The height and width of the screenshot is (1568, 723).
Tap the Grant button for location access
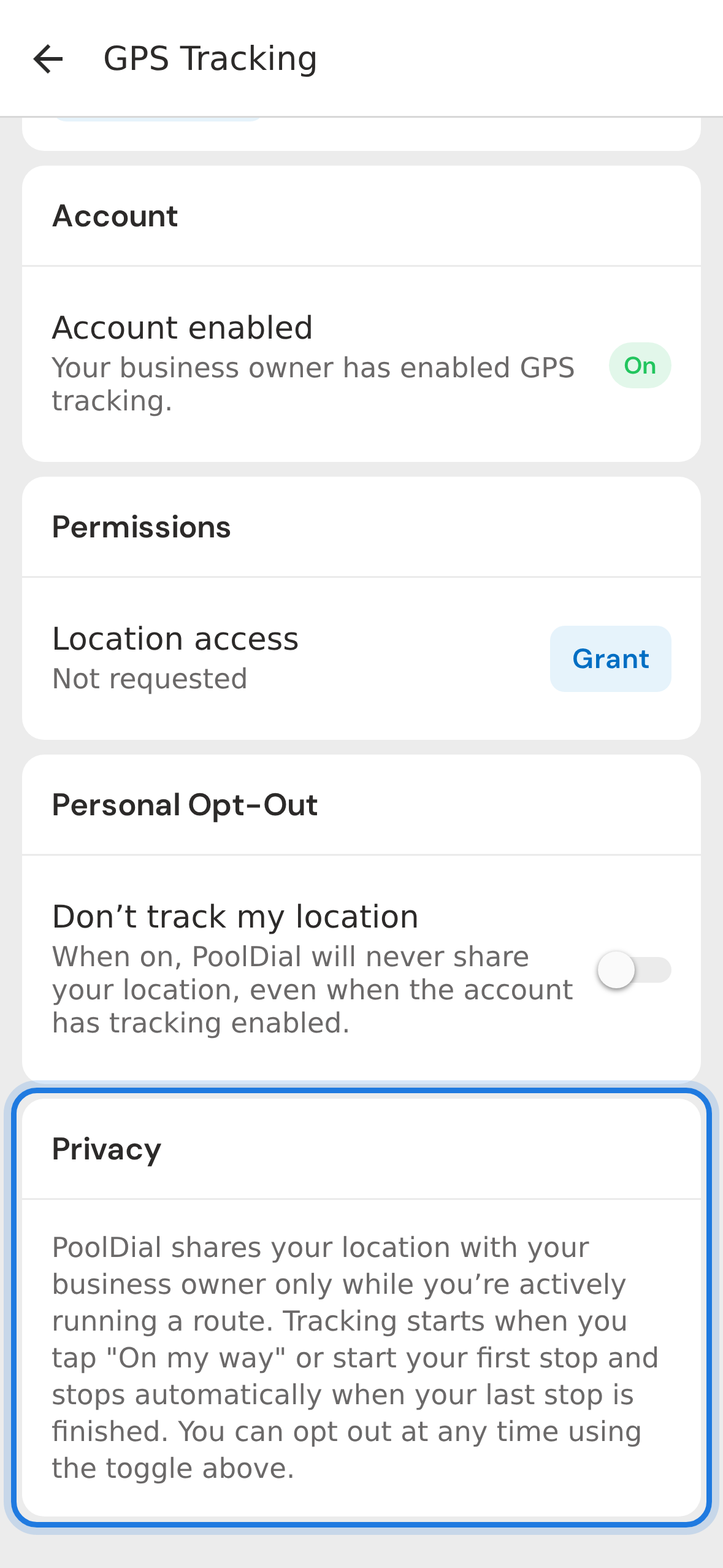610,658
